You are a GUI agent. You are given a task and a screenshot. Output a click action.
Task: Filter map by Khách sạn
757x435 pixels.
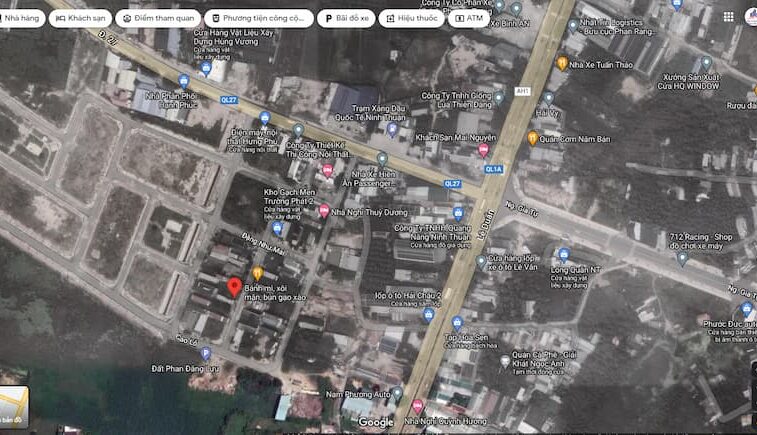[80, 18]
